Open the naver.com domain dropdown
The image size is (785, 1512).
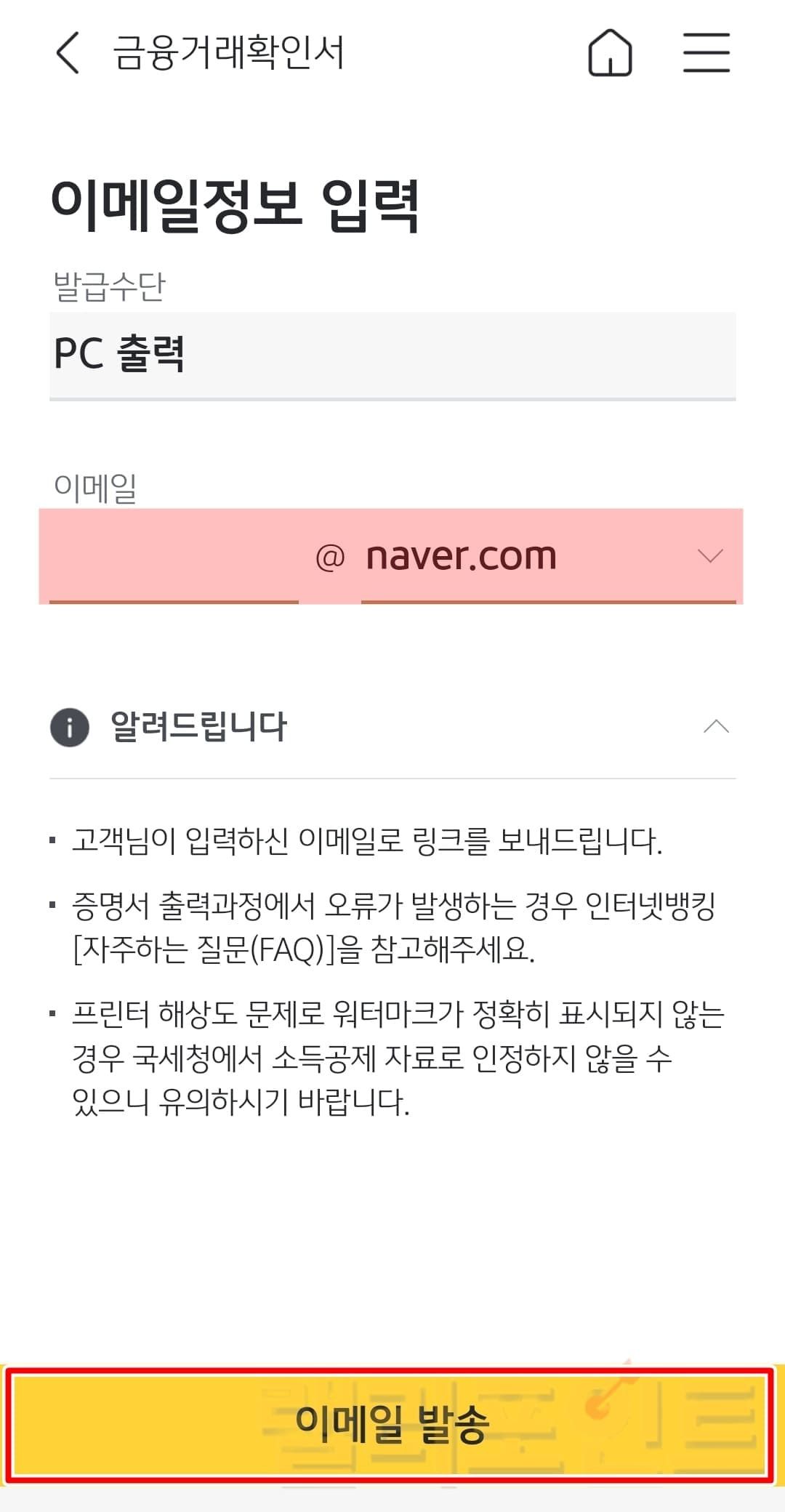coord(548,558)
